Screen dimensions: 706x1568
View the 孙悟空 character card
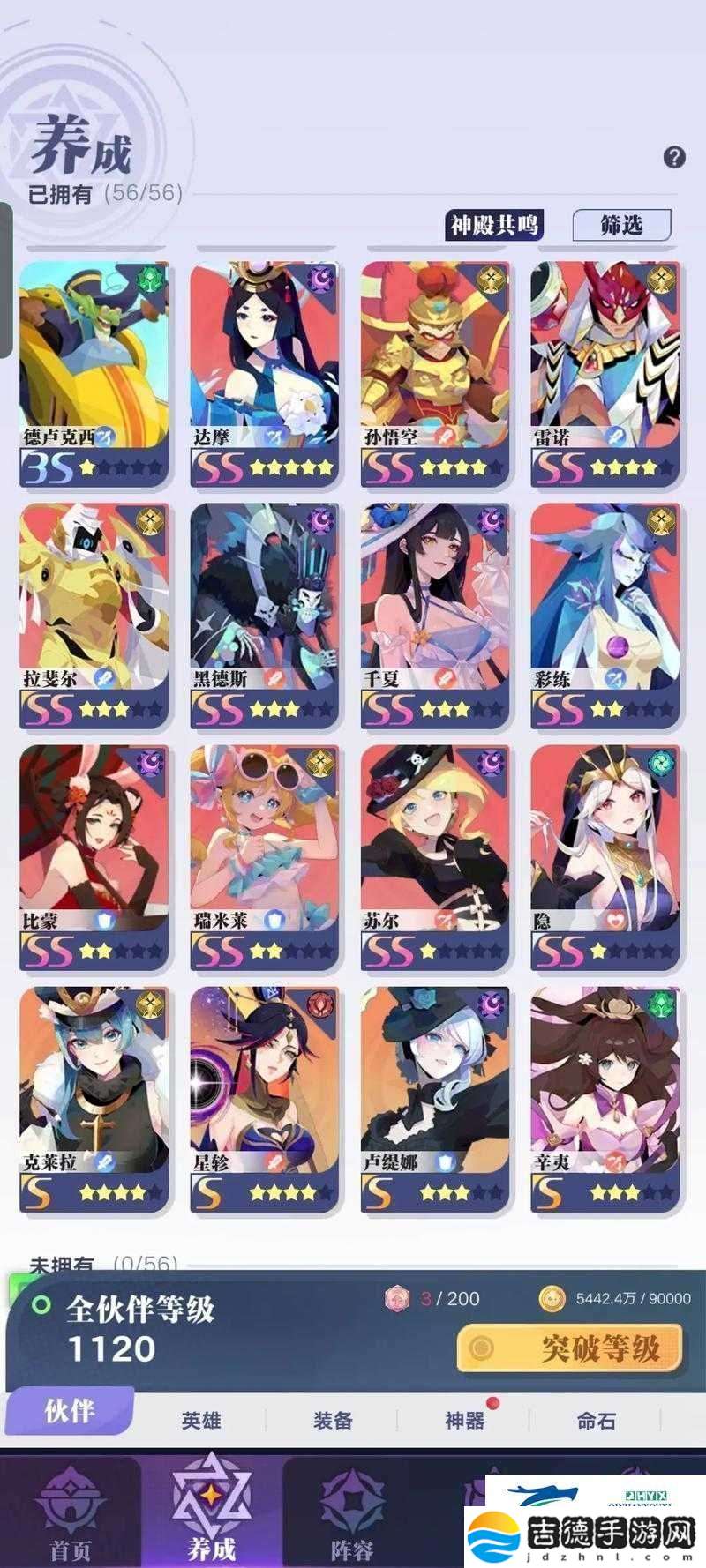(x=434, y=370)
